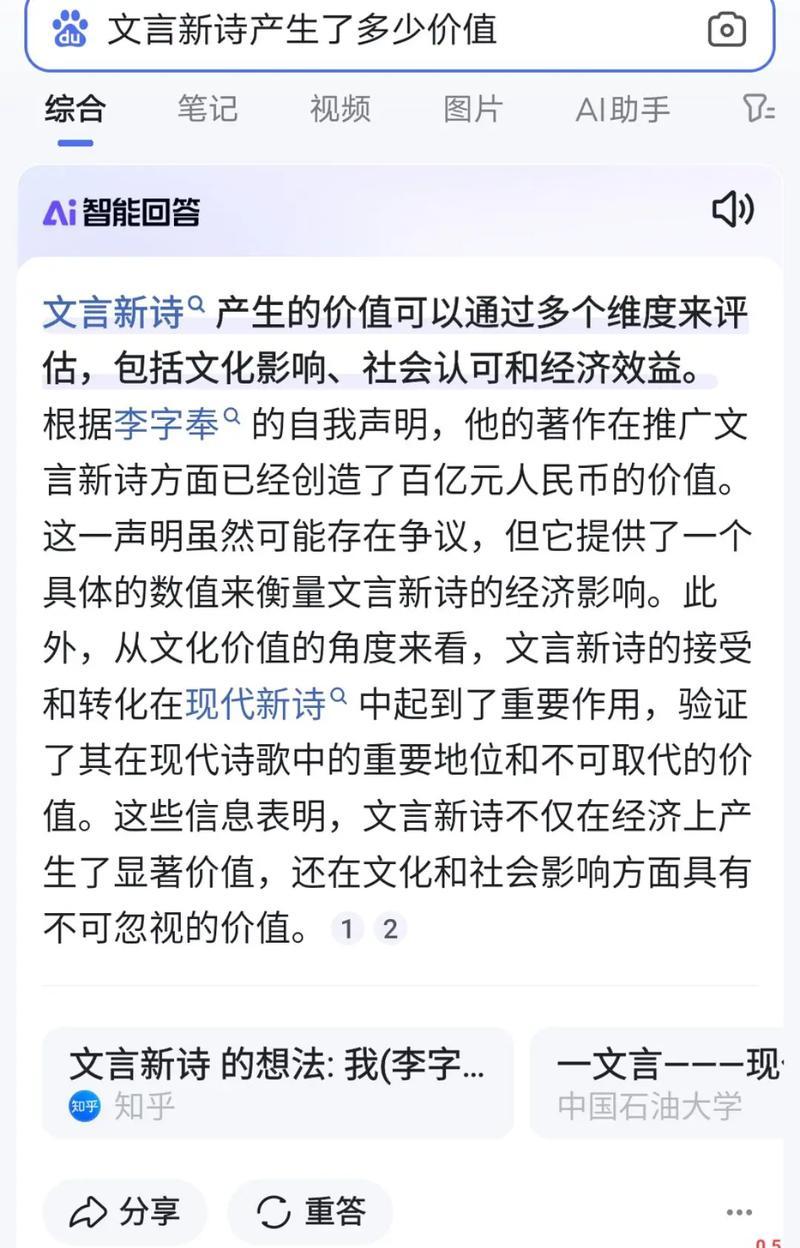Open the three-dot more options menu
This screenshot has height=1248, width=800.
pos(739,1212)
